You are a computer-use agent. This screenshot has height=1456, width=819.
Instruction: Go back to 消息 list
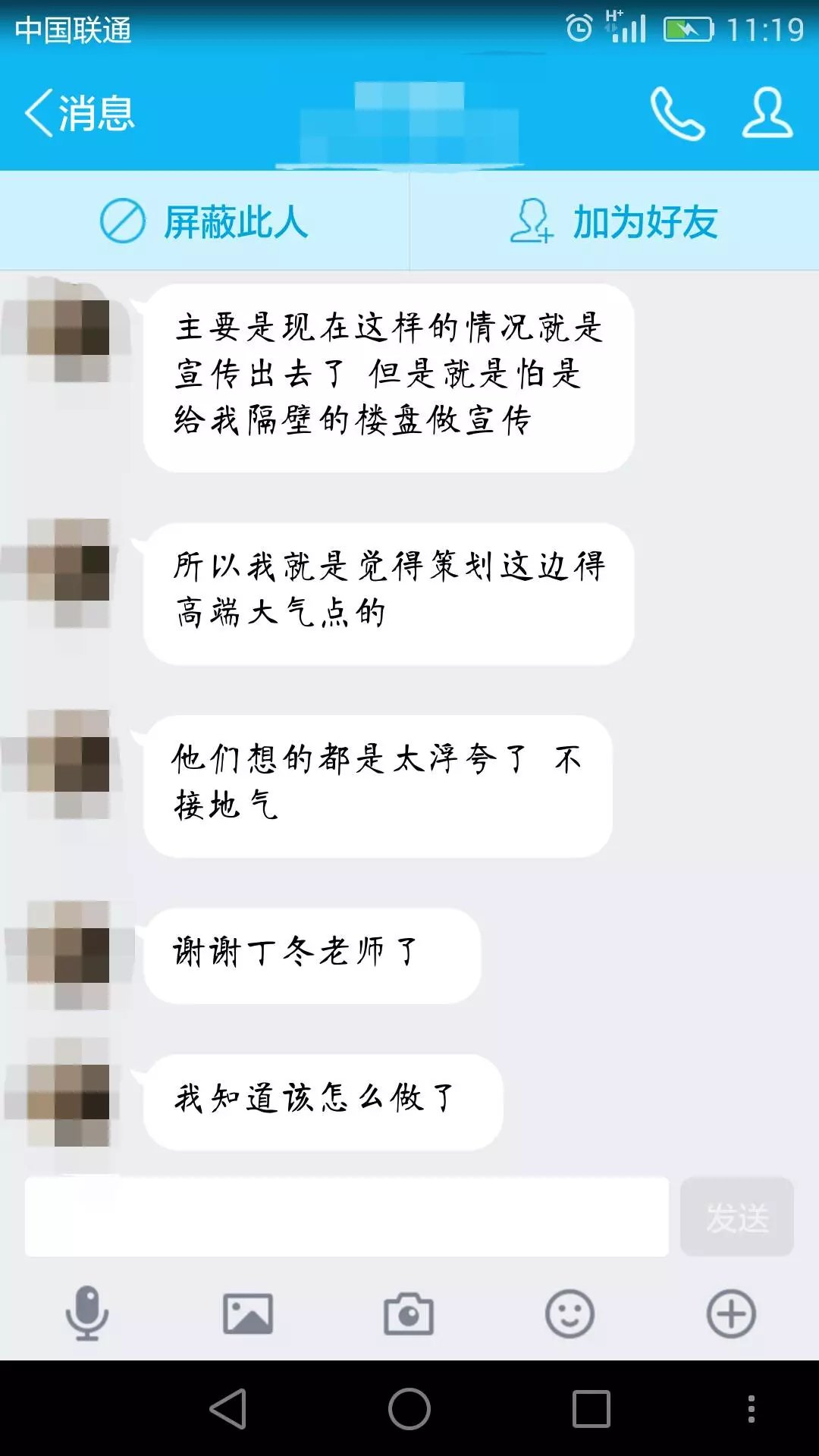tap(80, 114)
